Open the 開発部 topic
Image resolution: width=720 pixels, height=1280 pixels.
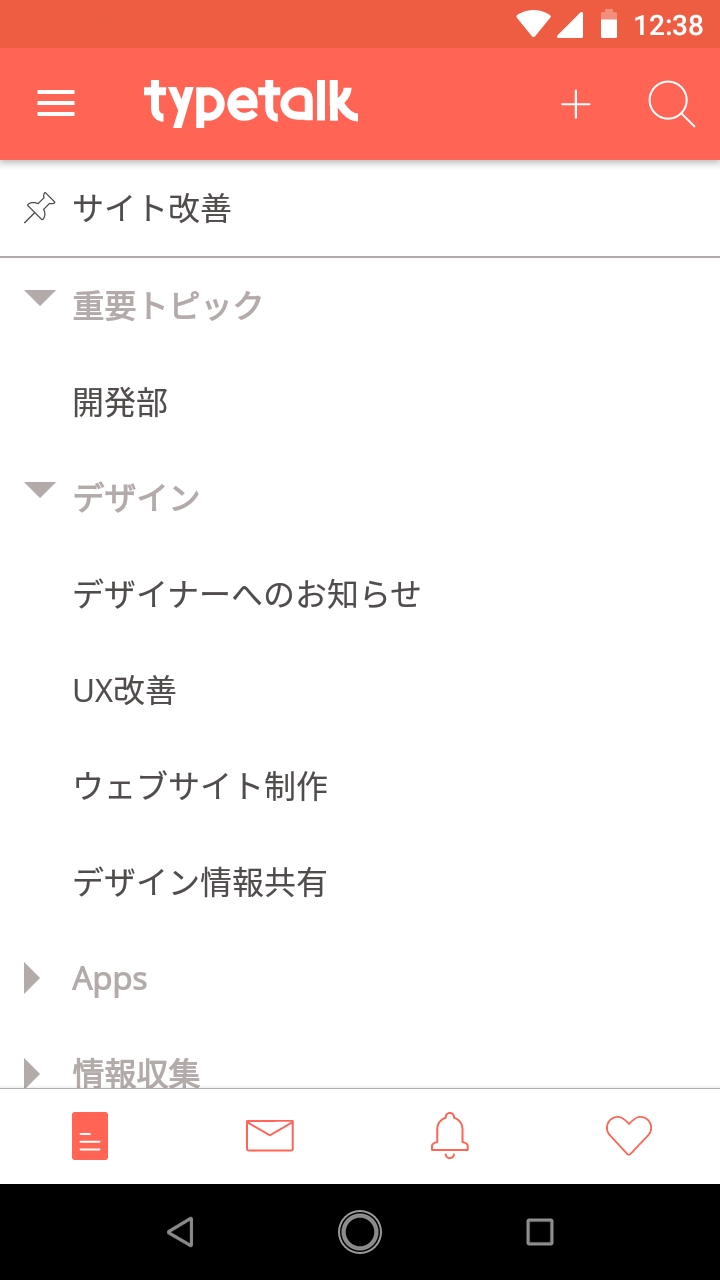pyautogui.click(x=360, y=402)
